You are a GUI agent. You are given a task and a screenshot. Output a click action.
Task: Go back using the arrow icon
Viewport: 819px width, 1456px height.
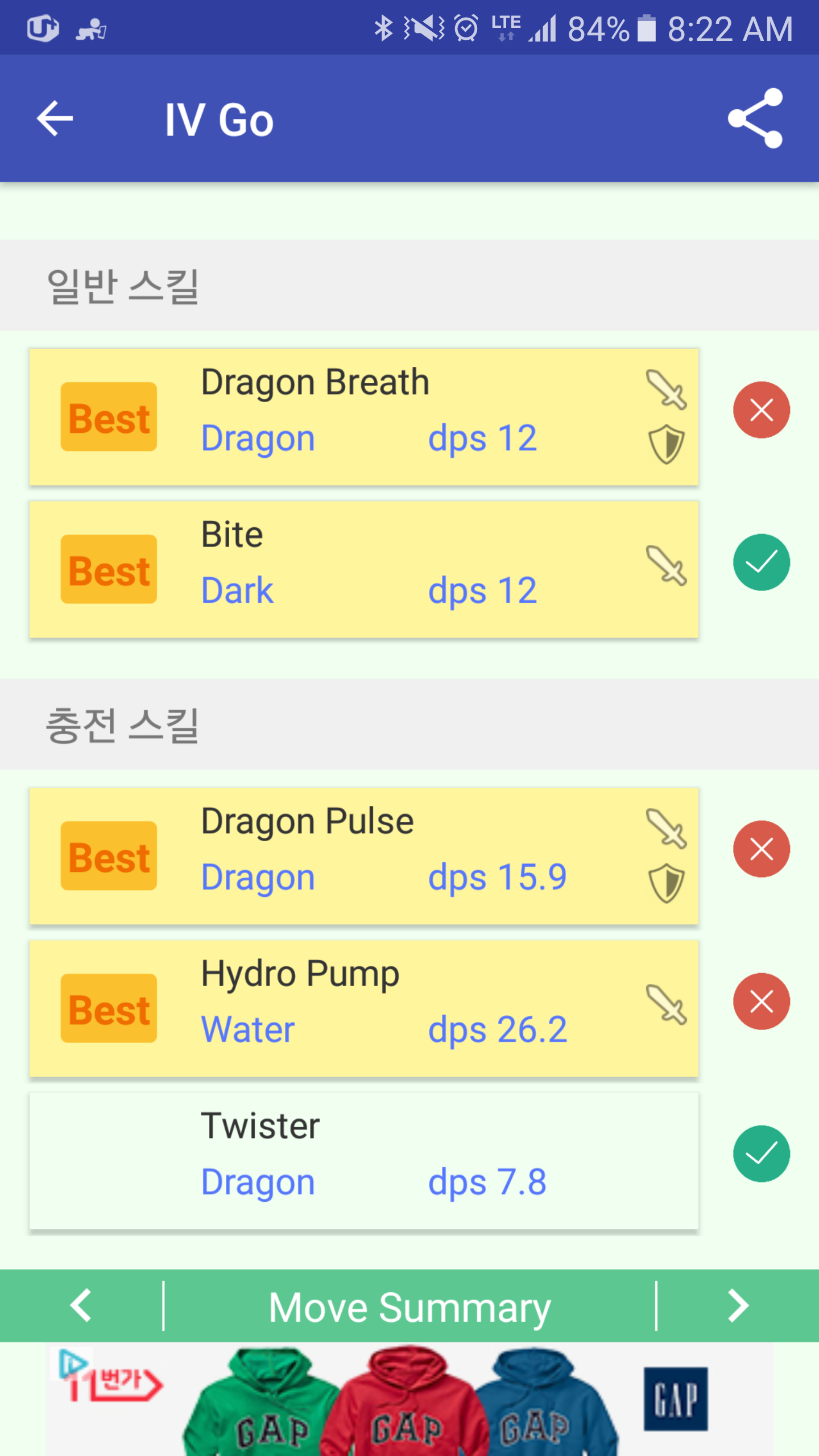[x=55, y=119]
